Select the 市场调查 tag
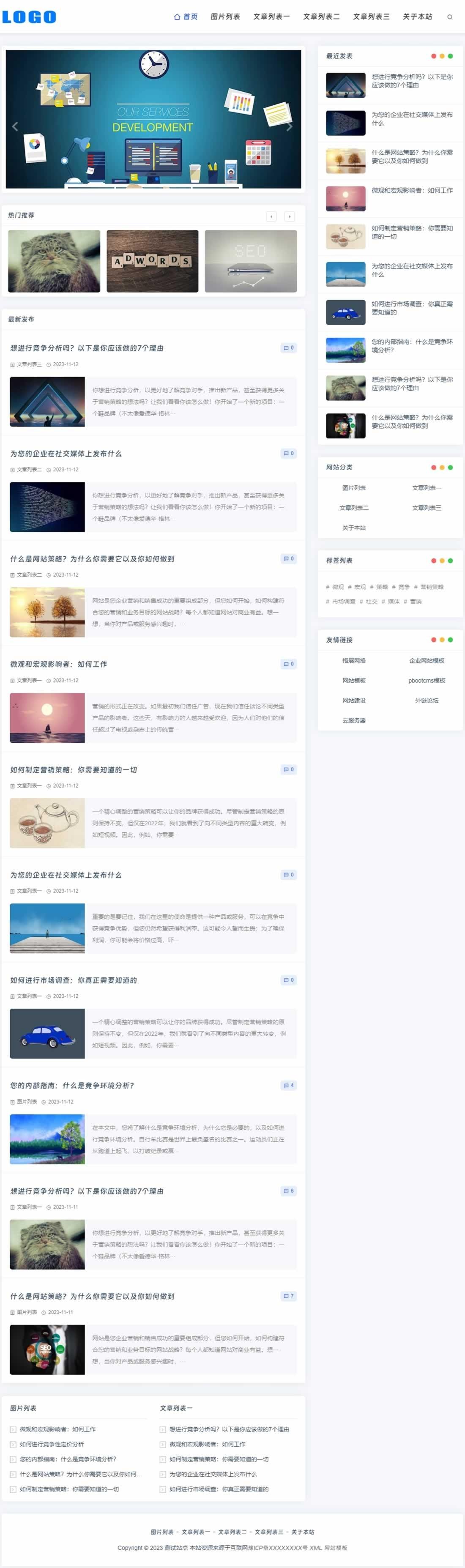The width and height of the screenshot is (465, 1568). [343, 602]
